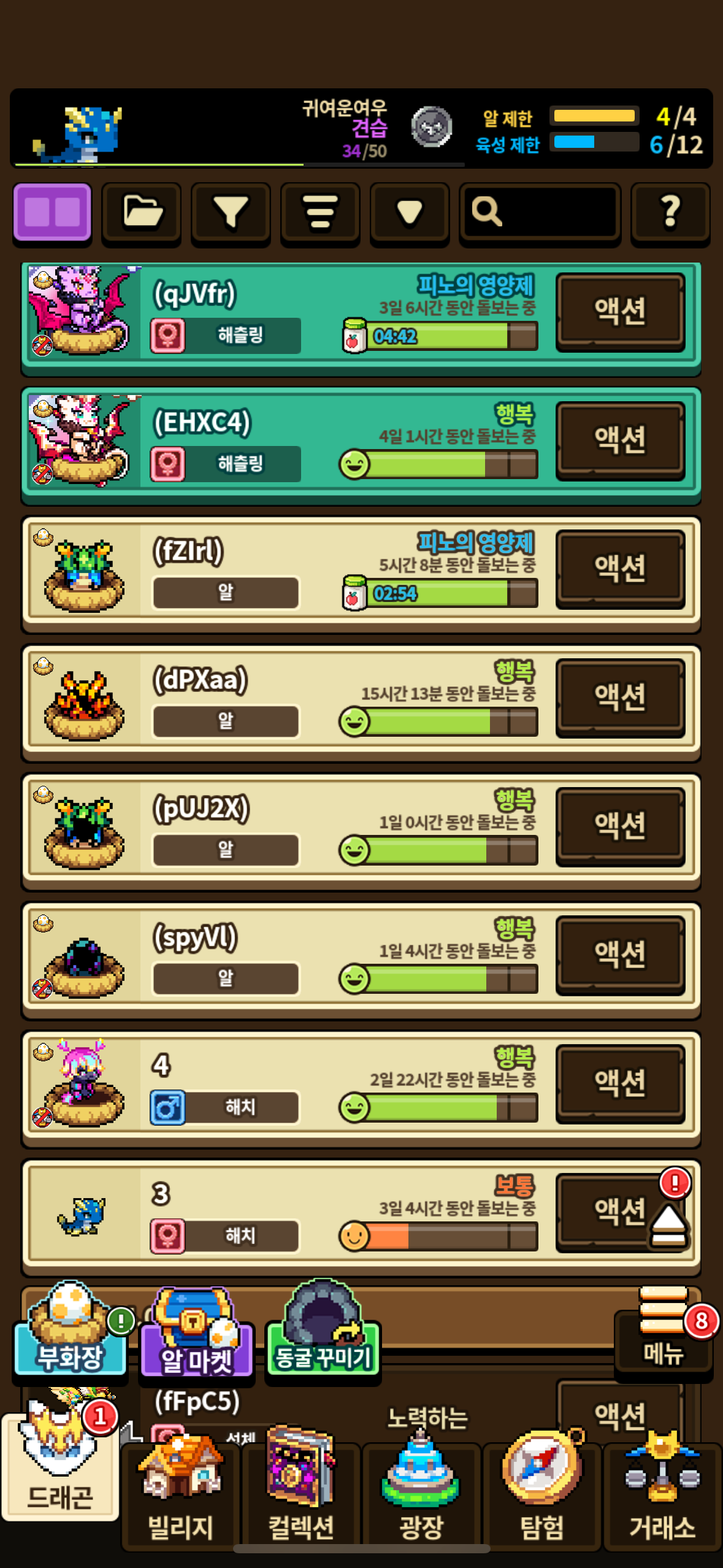The image size is (723, 1568).
Task: Open the funnel filter options
Action: [x=231, y=212]
